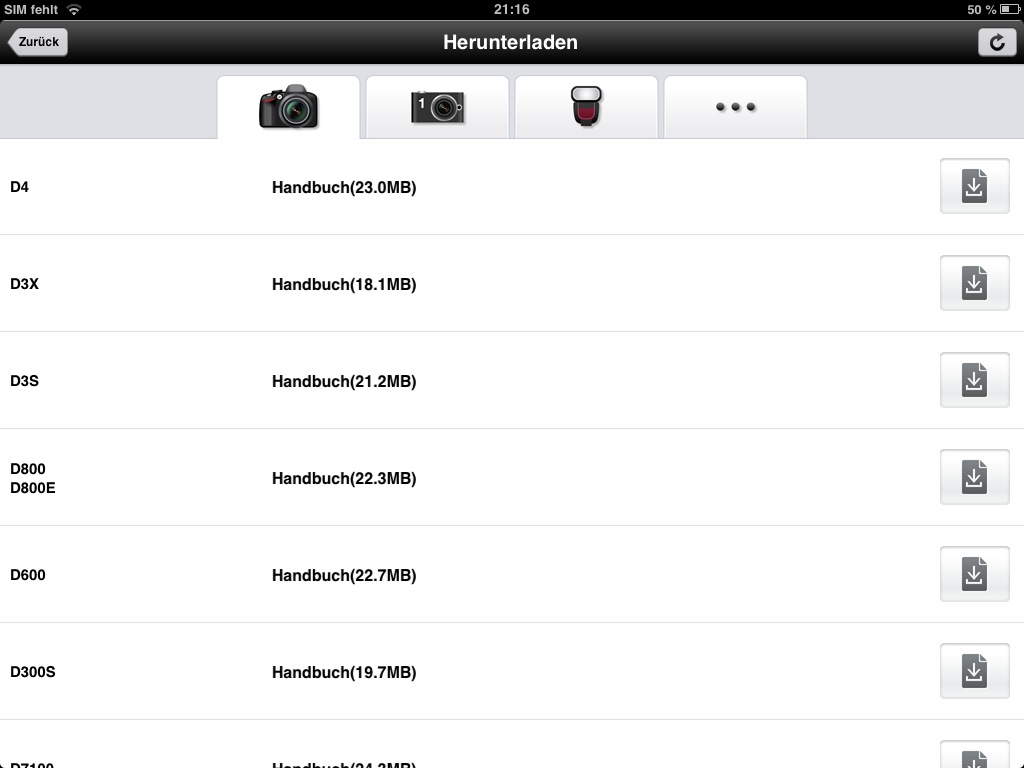Download the D4 Handbuch
1024x768 pixels.
point(974,186)
